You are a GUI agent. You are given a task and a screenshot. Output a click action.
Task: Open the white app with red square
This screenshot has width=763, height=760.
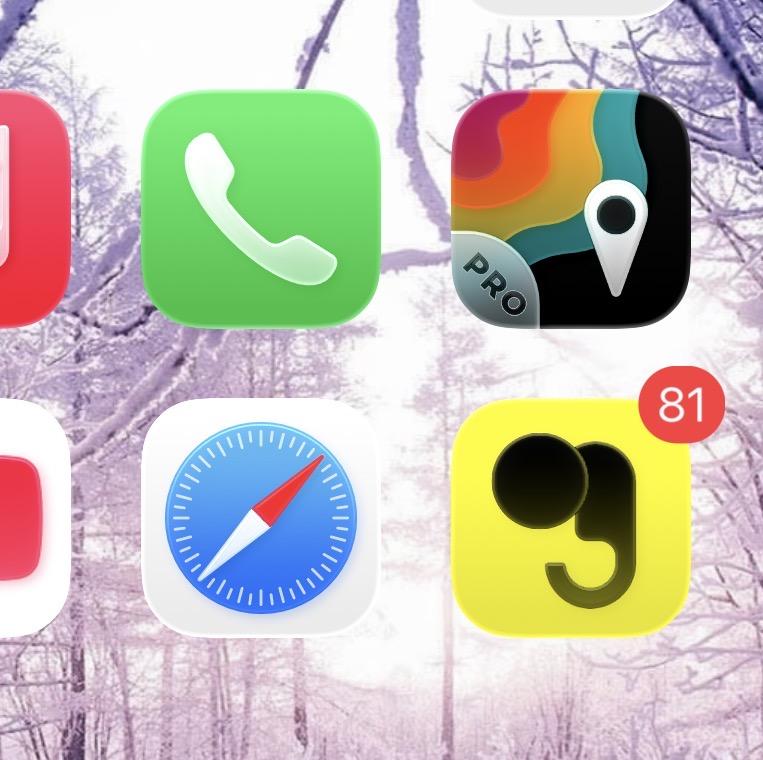[30, 517]
